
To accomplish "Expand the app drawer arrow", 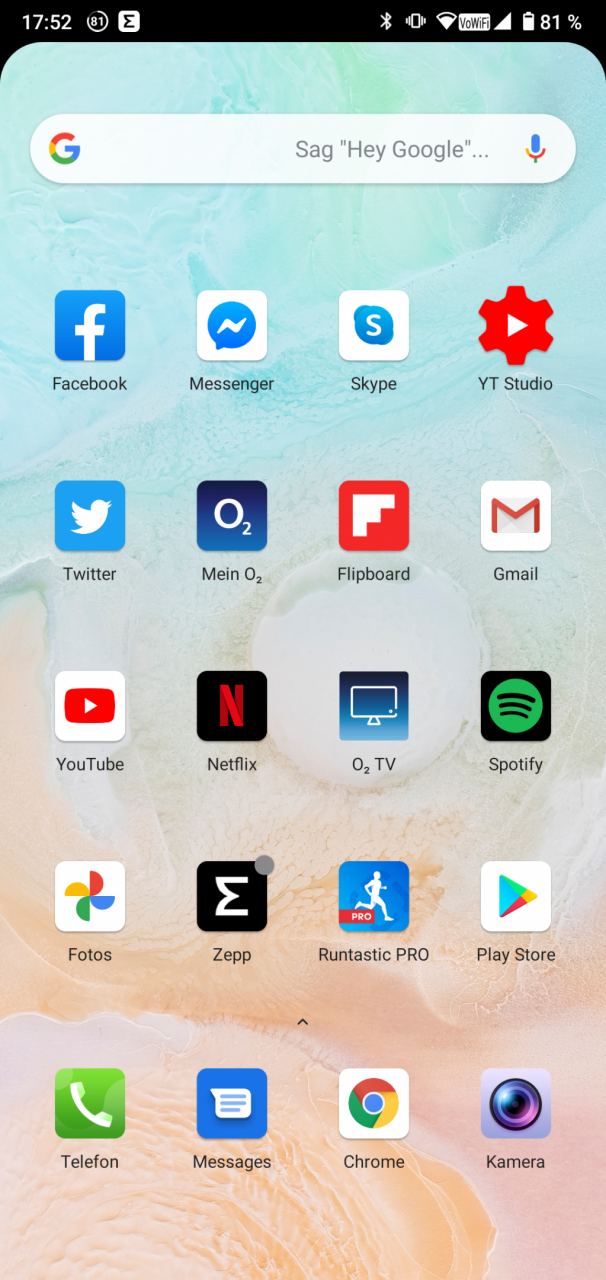I will pos(303,1022).
